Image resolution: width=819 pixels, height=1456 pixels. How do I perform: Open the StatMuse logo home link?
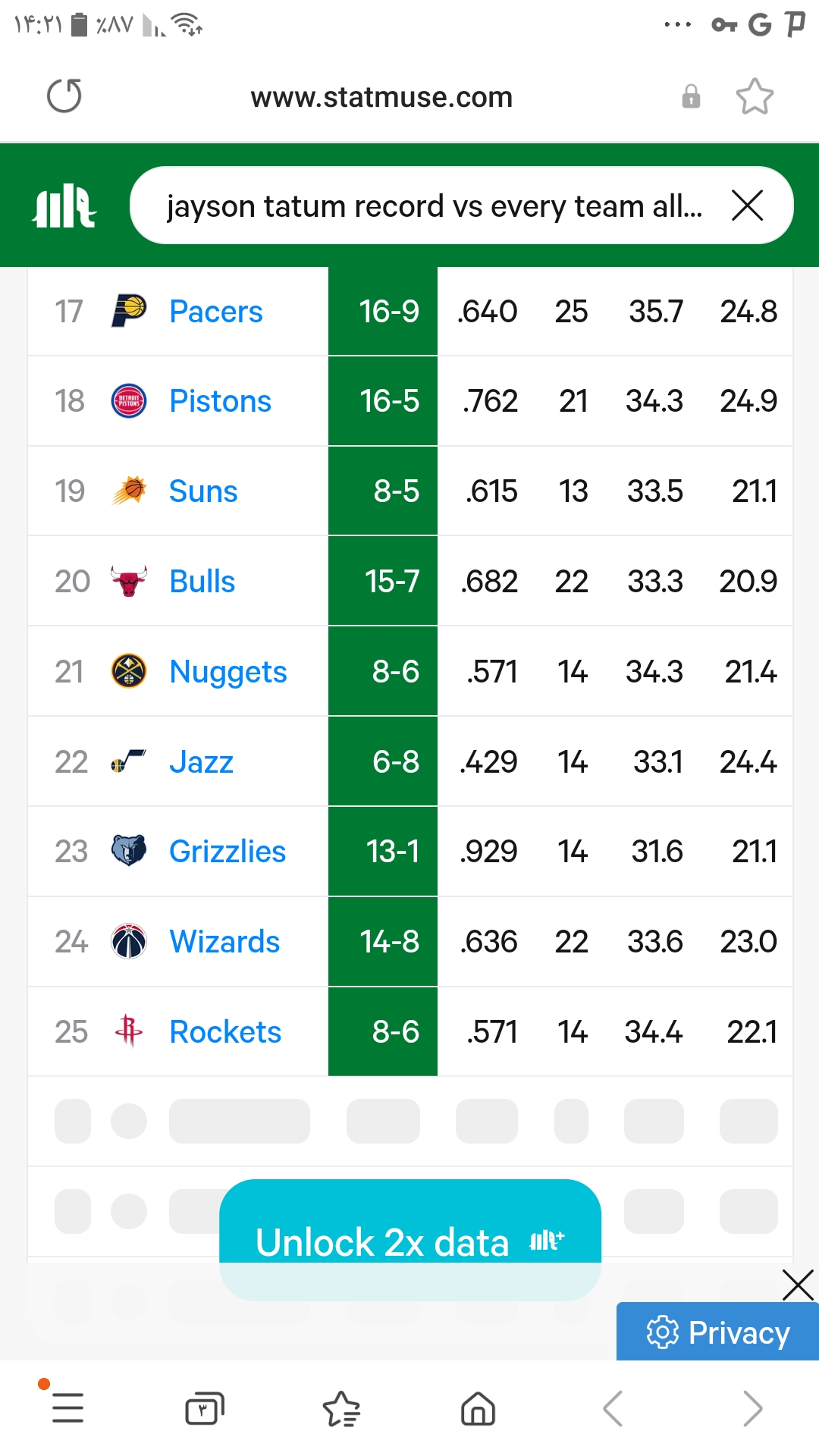64,206
